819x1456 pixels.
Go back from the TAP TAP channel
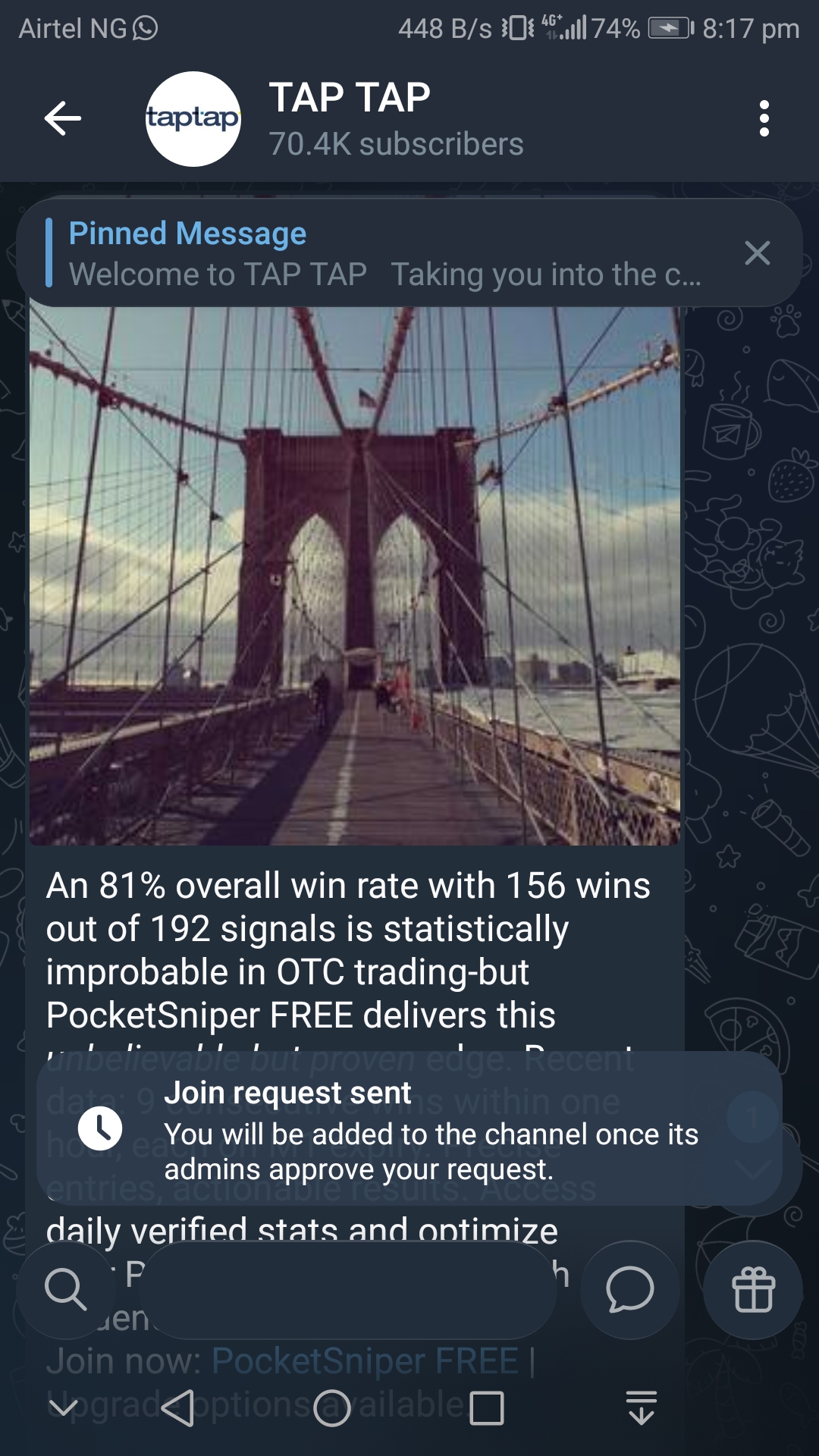click(x=62, y=118)
